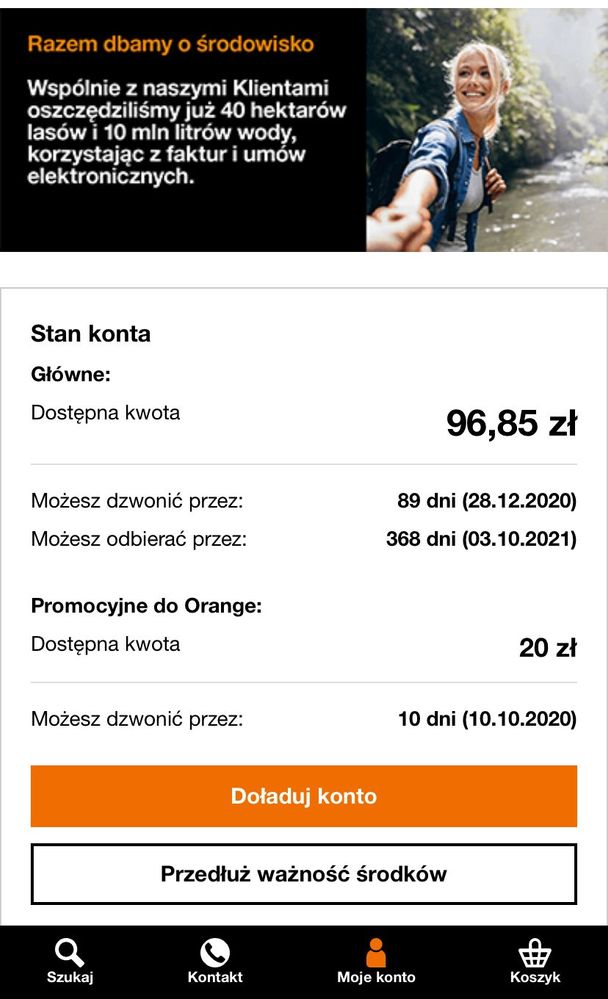Viewport: 608px width, 999px height.
Task: Open the Koszyk basket tab
Action: coord(535,962)
